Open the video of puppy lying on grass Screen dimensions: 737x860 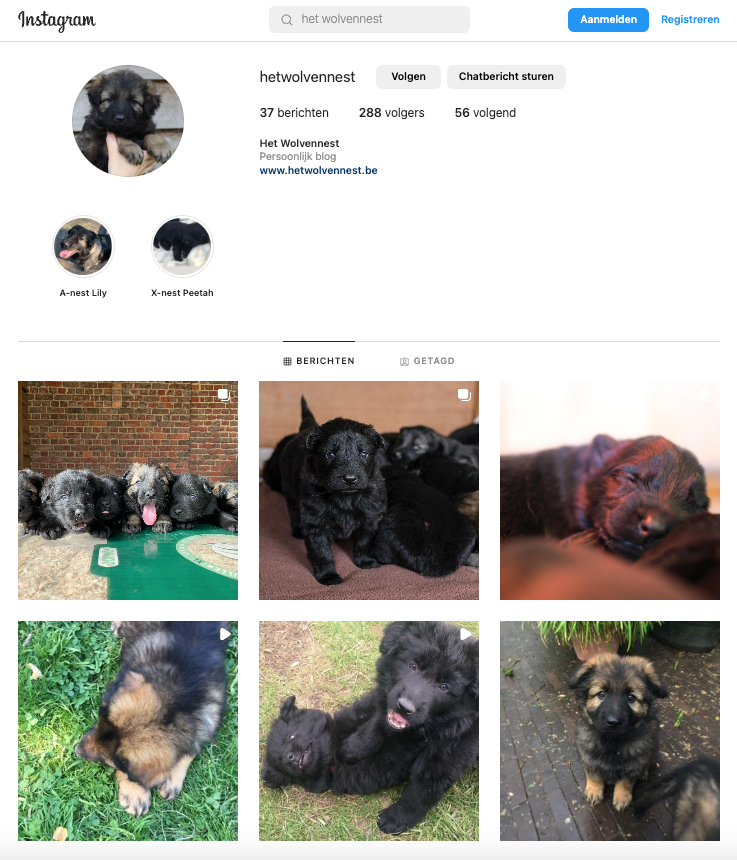[128, 731]
